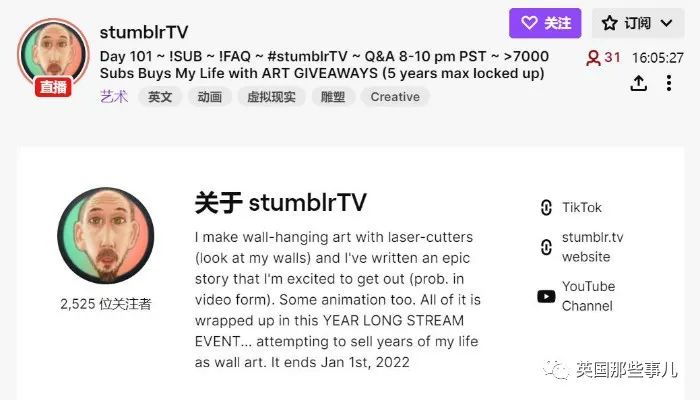Share this stream
700x400 pixels.
pyautogui.click(x=639, y=83)
